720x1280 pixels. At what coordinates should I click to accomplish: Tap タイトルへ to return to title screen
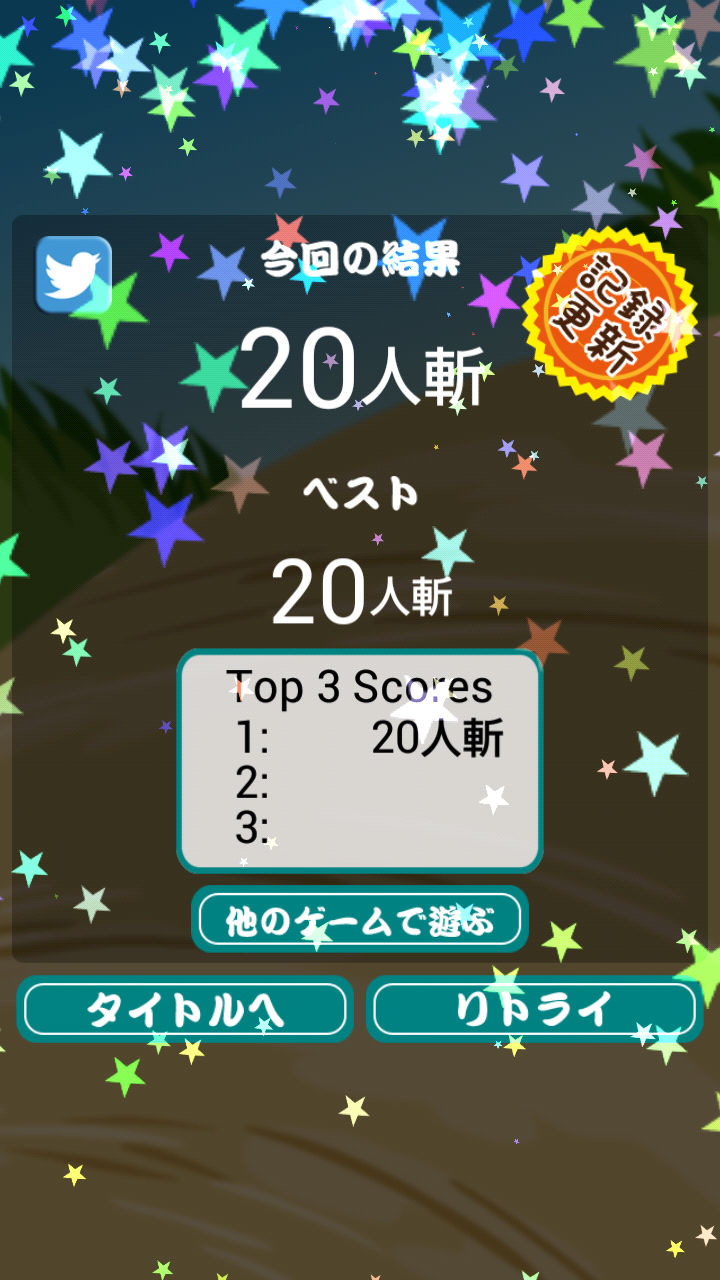coord(185,1010)
